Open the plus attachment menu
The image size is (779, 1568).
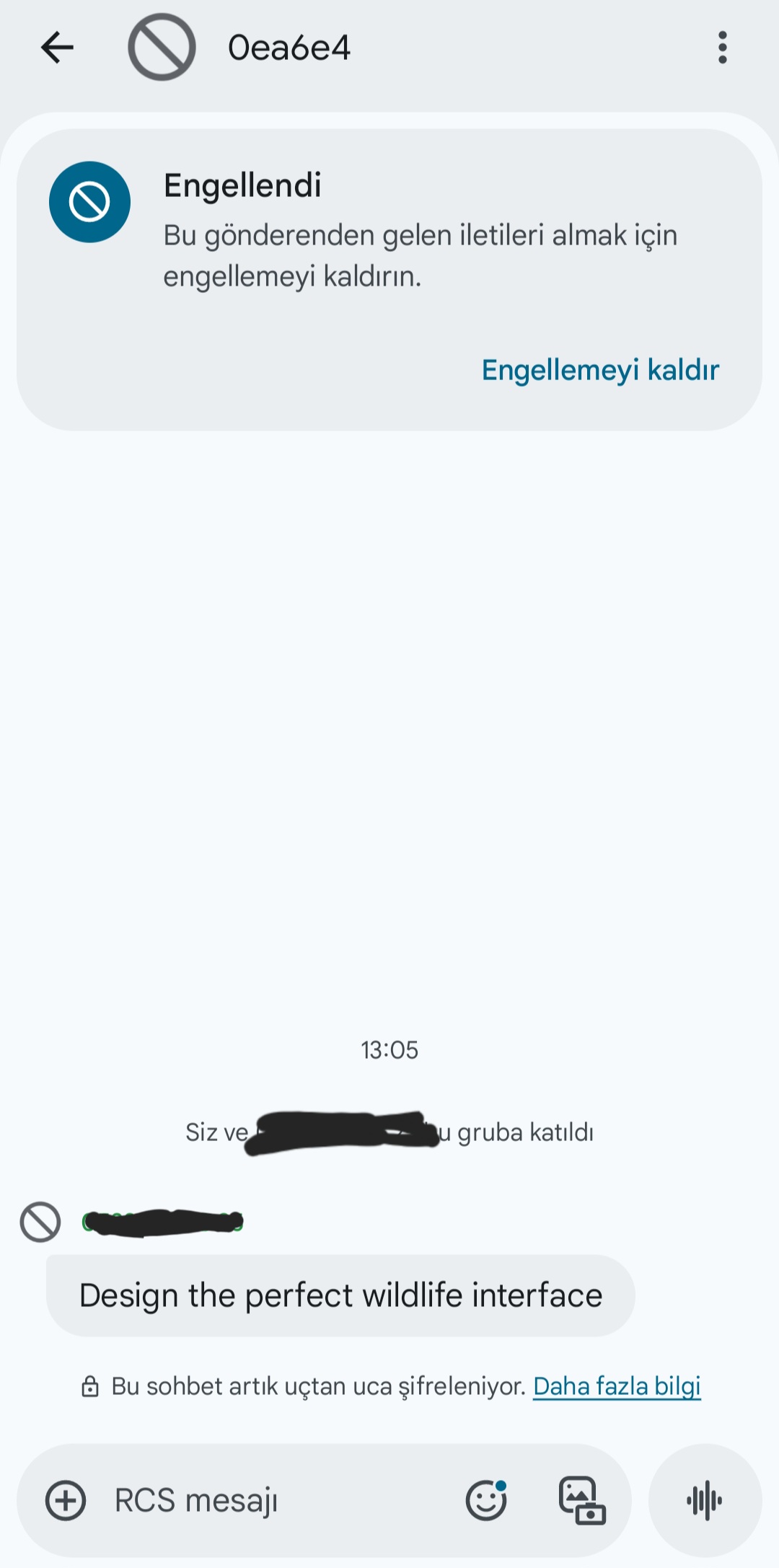click(x=66, y=1501)
